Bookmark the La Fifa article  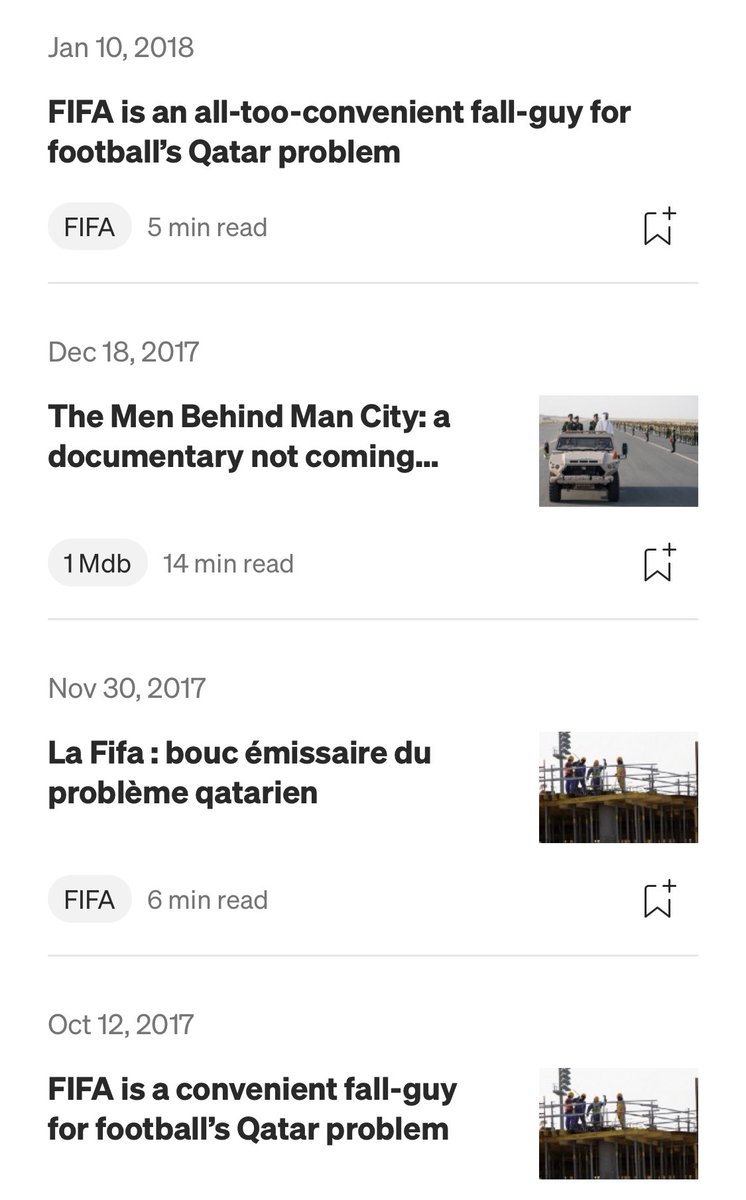(x=659, y=899)
